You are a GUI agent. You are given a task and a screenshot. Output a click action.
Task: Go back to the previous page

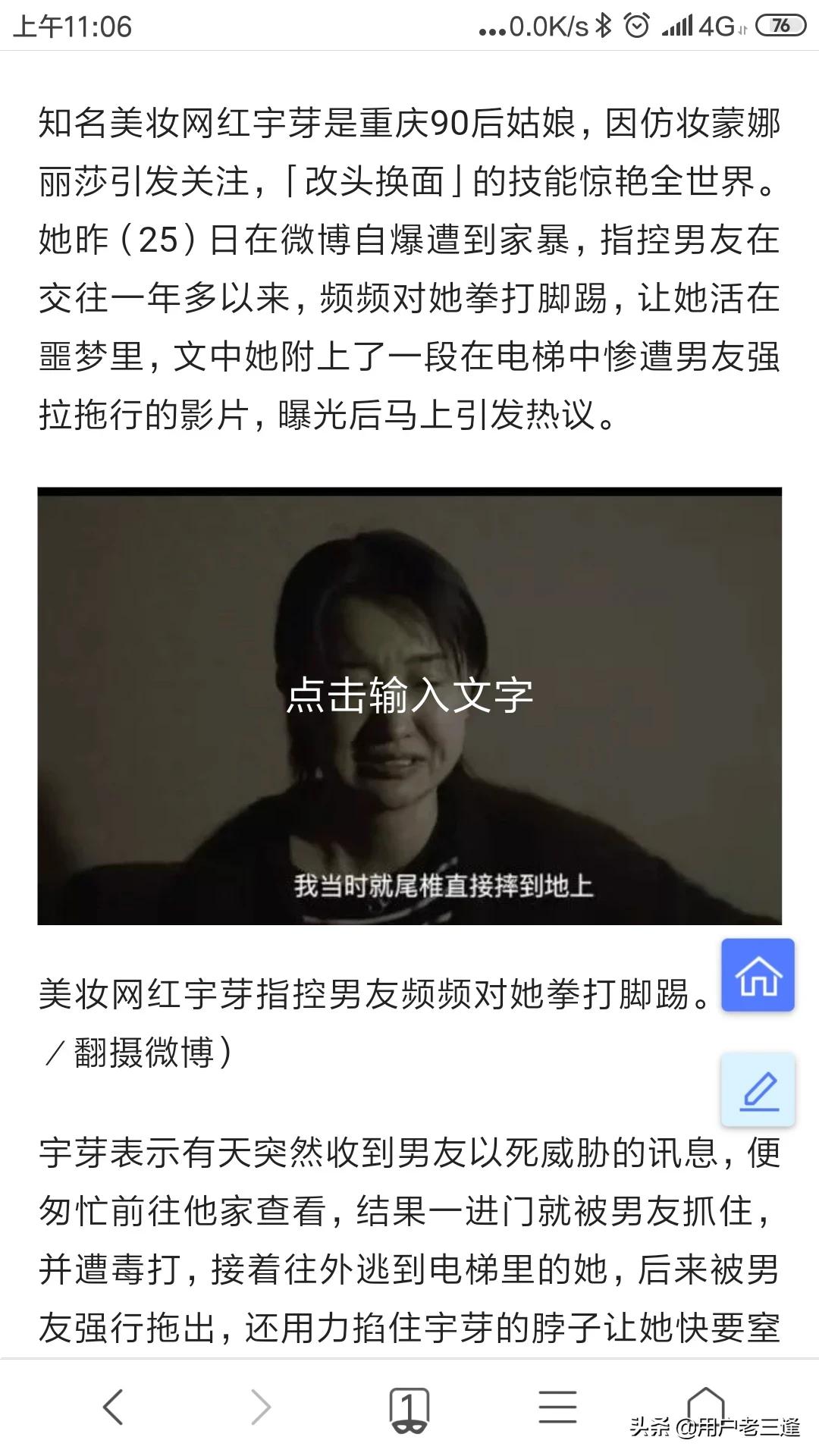point(113,1407)
